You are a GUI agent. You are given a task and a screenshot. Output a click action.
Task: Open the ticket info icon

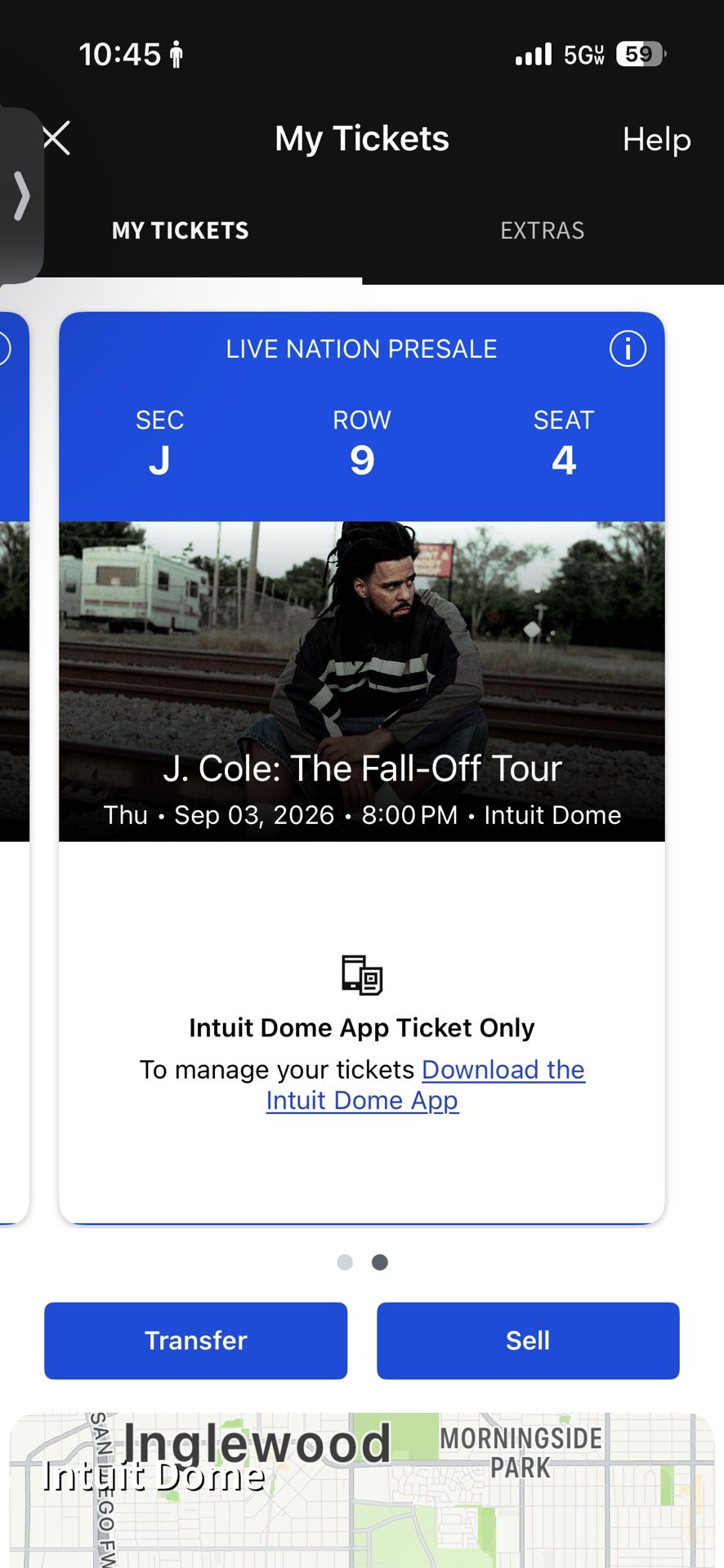(x=628, y=349)
